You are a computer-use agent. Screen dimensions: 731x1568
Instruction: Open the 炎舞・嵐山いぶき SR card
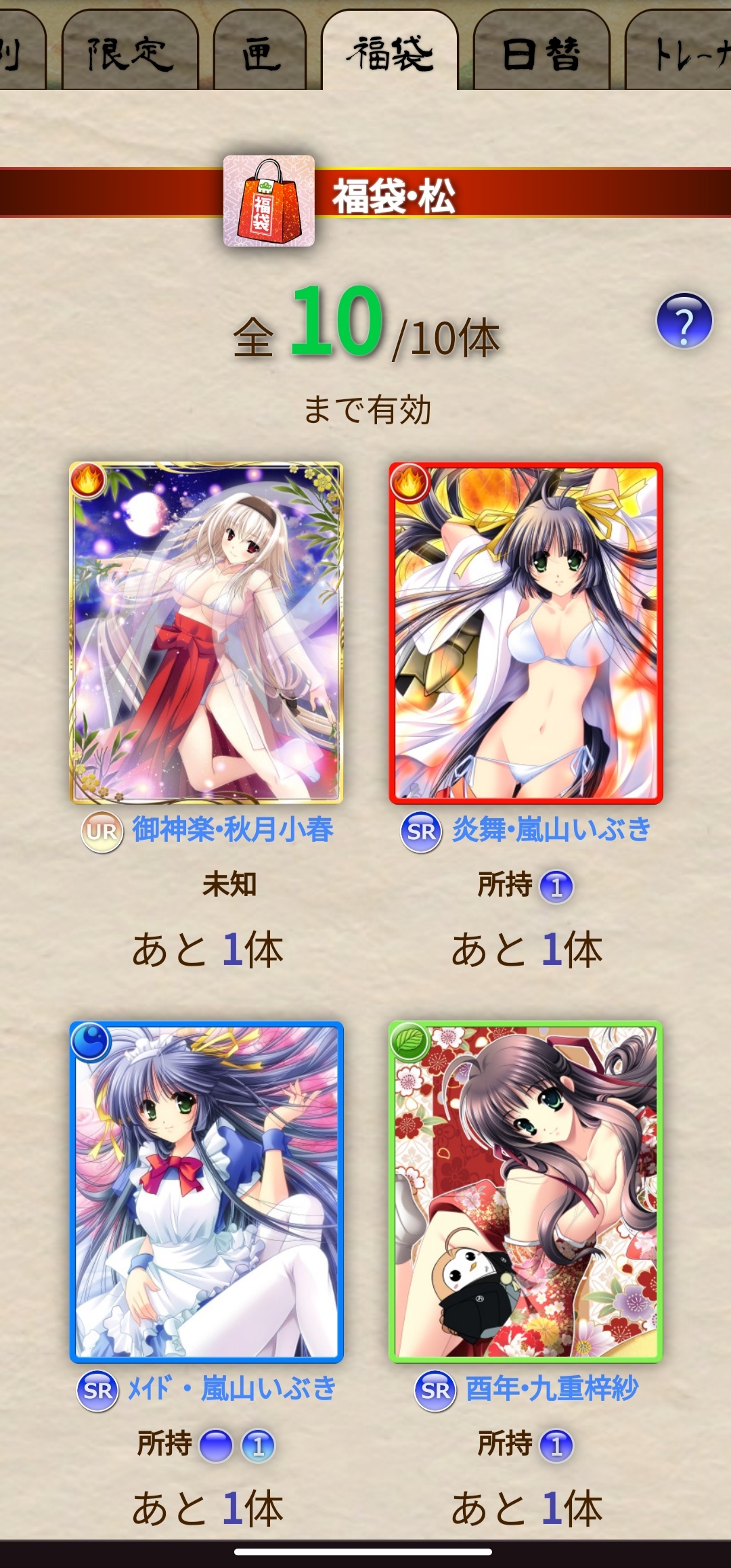(526, 633)
